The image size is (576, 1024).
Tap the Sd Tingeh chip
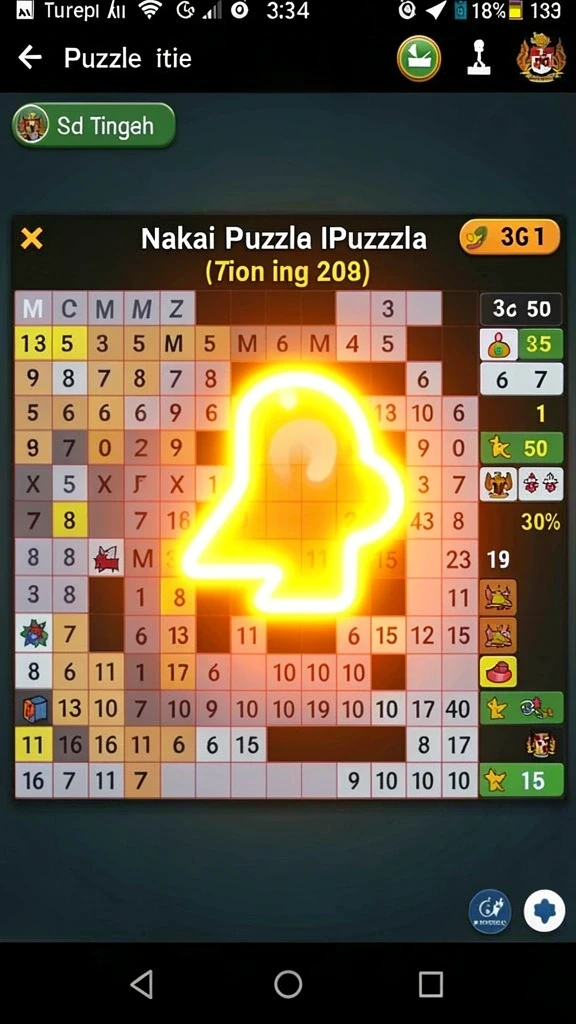coord(93,125)
